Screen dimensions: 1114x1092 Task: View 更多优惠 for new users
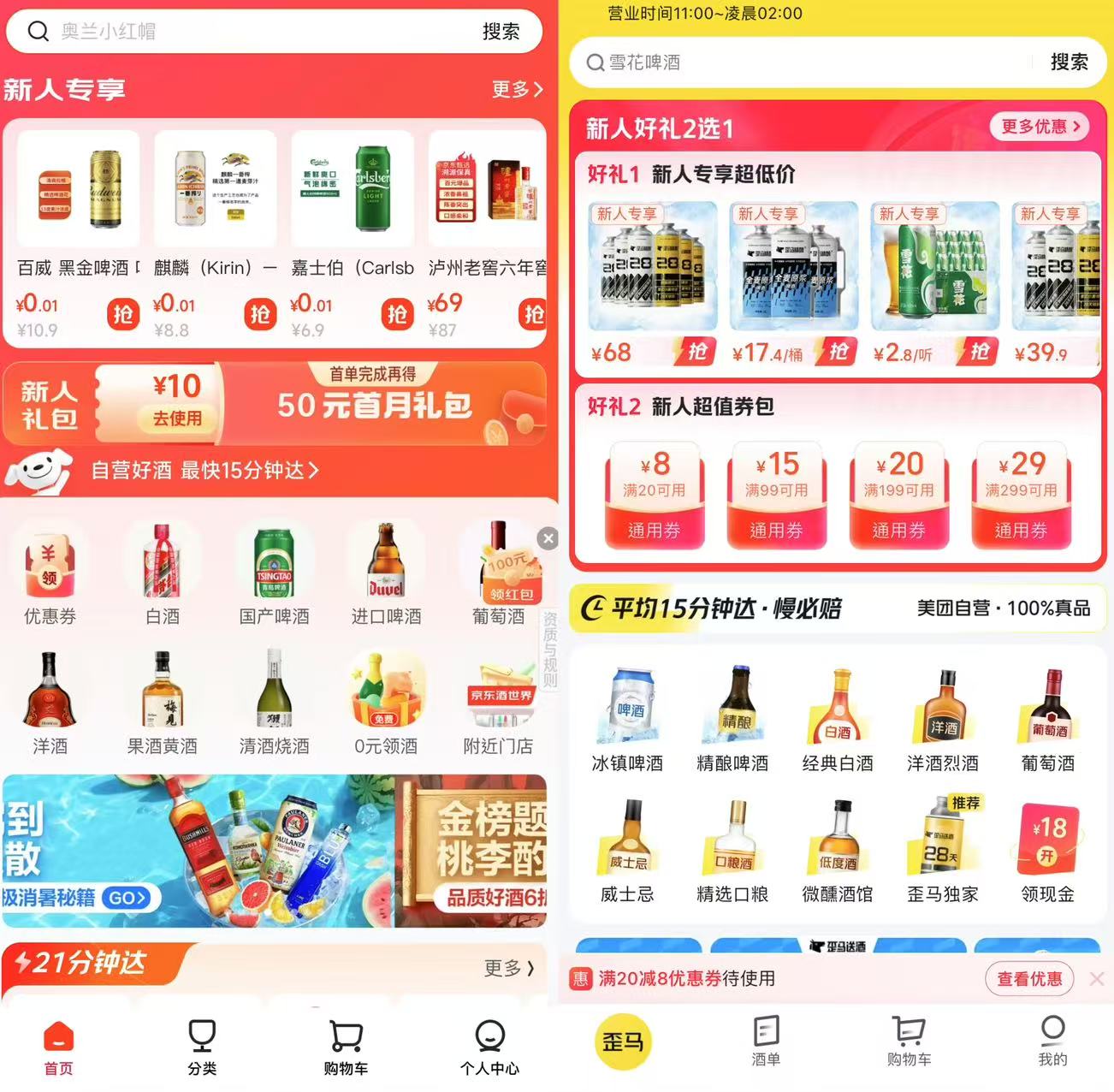[x=1040, y=127]
